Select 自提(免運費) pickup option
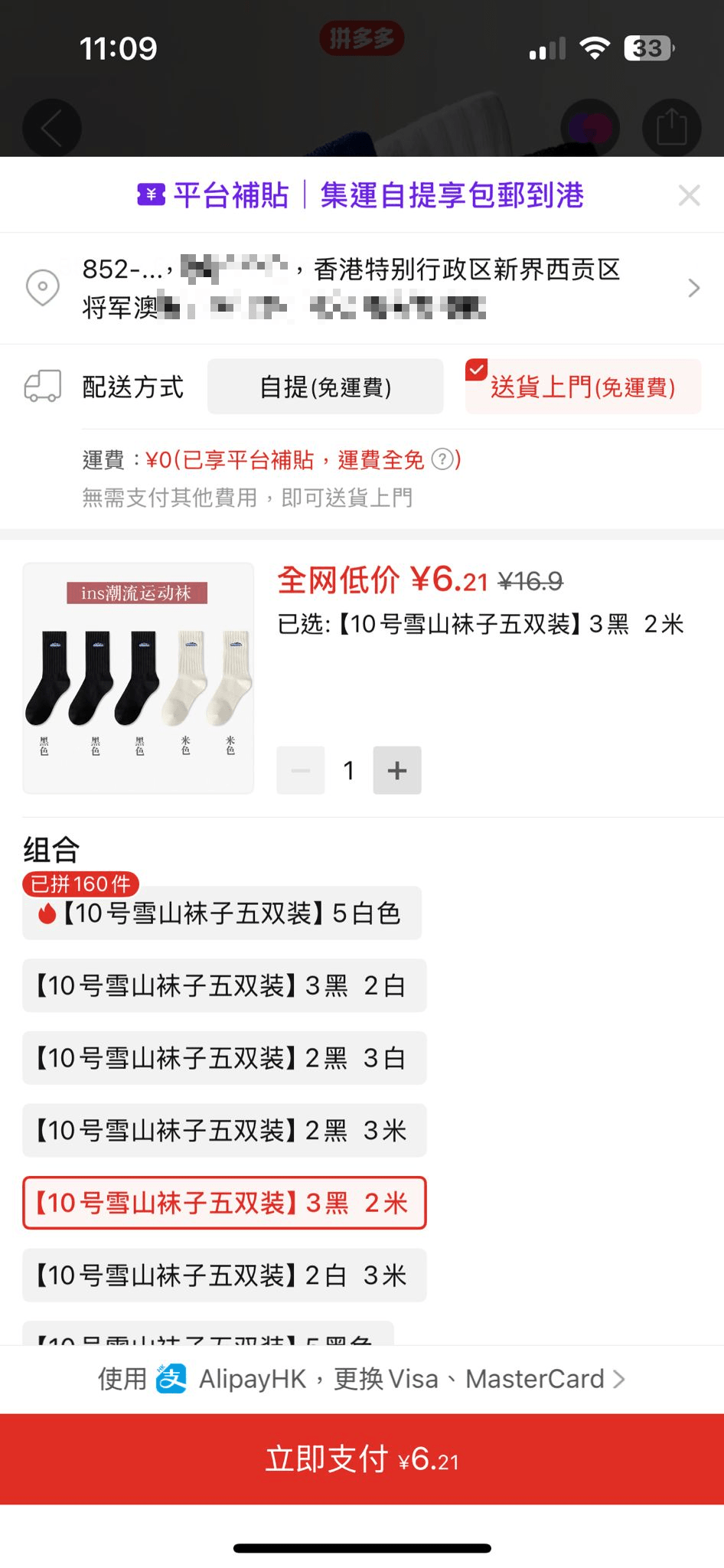Screen dimensions: 724x1568 325,387
